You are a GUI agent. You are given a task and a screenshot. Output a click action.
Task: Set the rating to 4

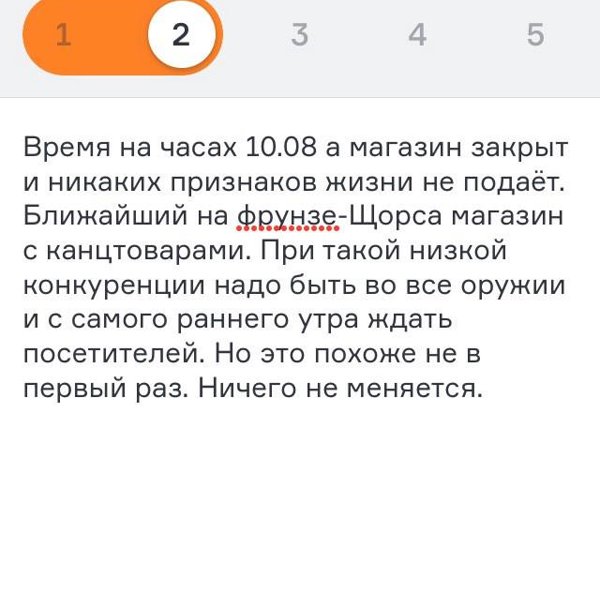417,36
